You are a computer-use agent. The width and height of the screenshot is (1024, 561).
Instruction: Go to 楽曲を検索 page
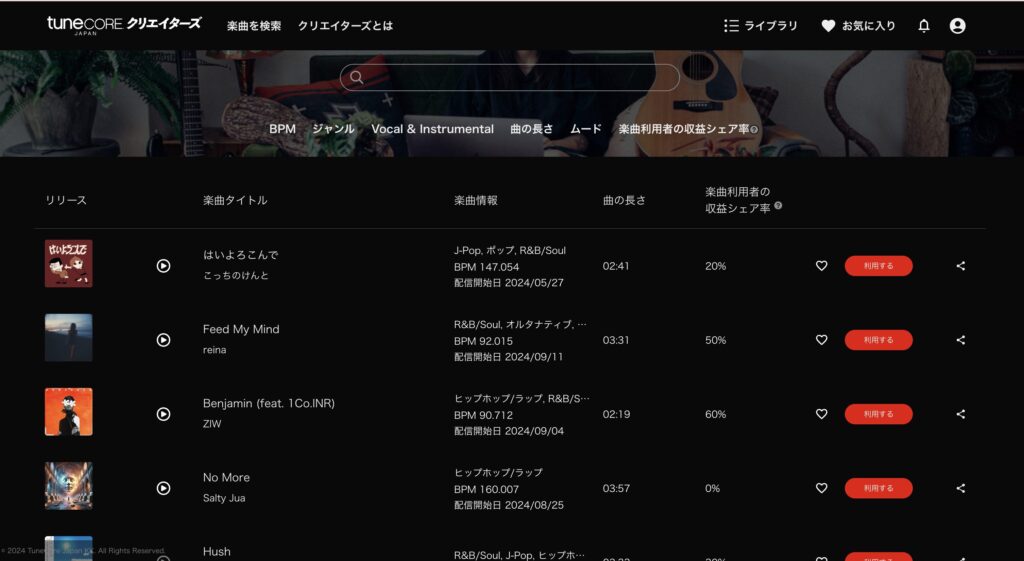click(x=254, y=26)
